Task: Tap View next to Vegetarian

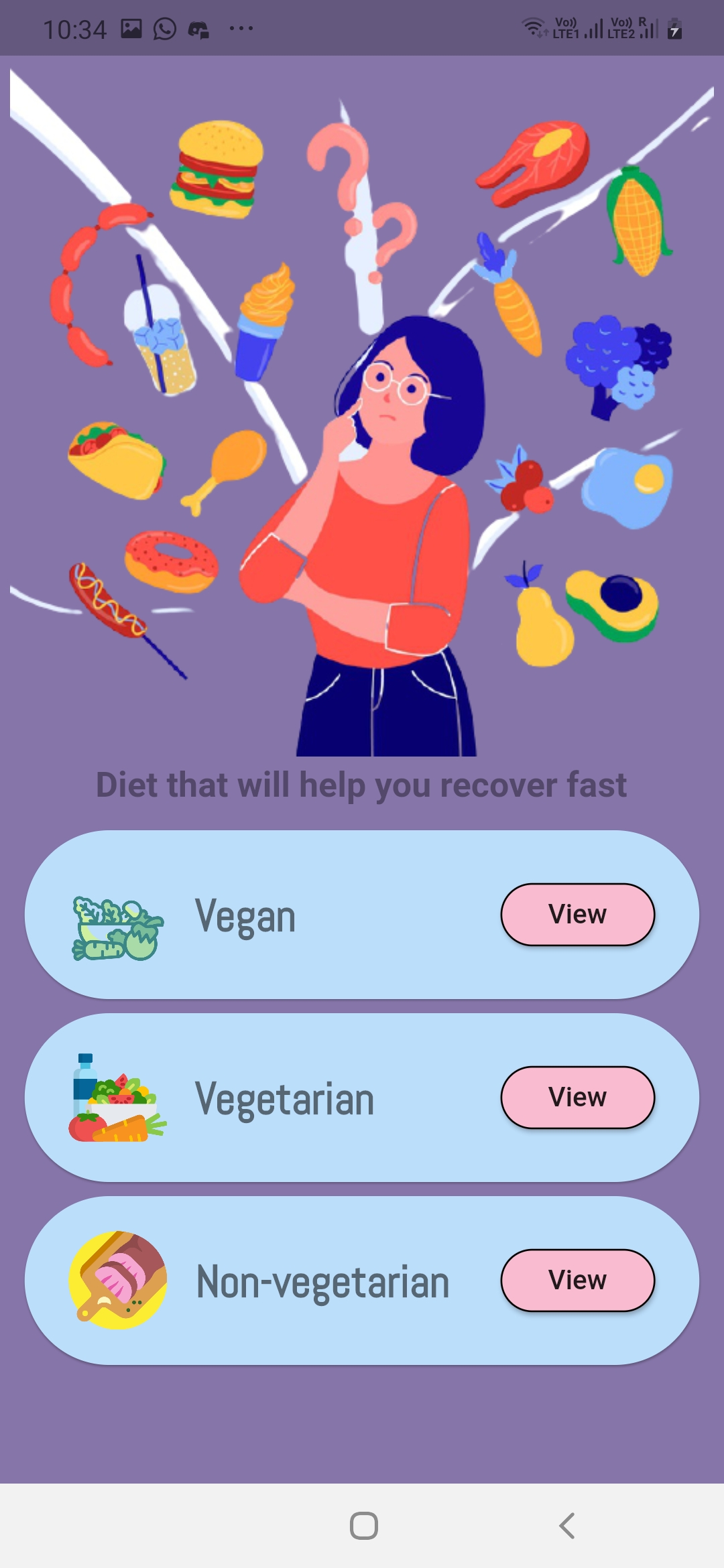Action: pos(577,1098)
